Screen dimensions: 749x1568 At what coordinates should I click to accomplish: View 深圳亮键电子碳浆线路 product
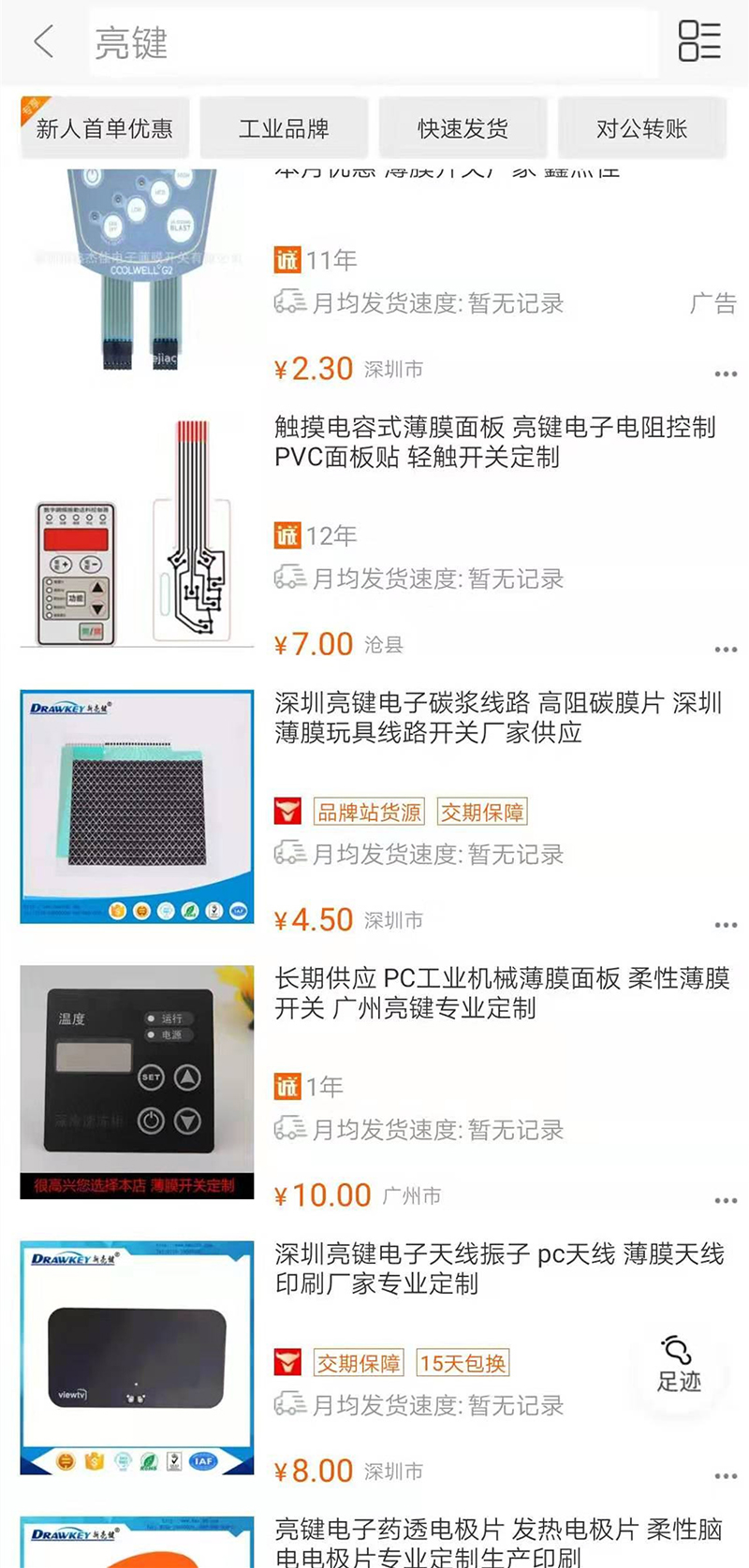(x=497, y=717)
